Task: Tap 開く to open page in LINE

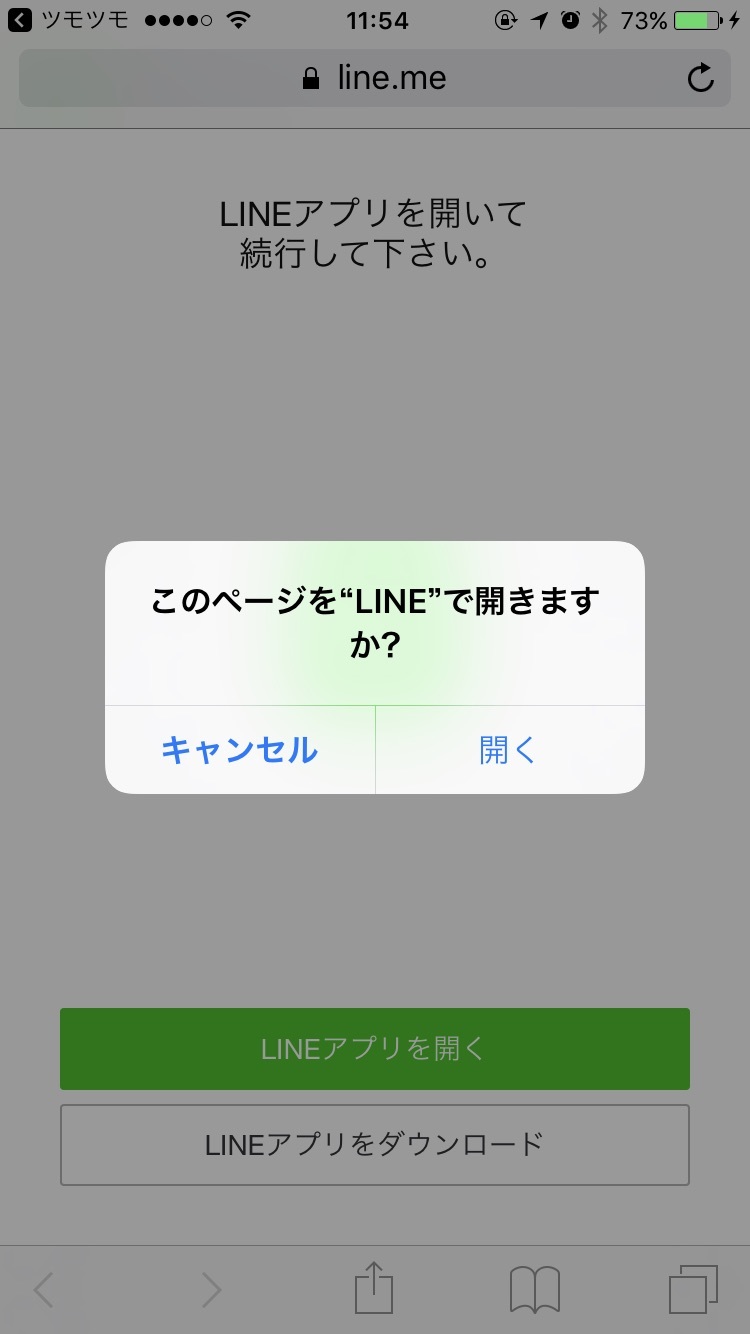Action: click(x=509, y=750)
